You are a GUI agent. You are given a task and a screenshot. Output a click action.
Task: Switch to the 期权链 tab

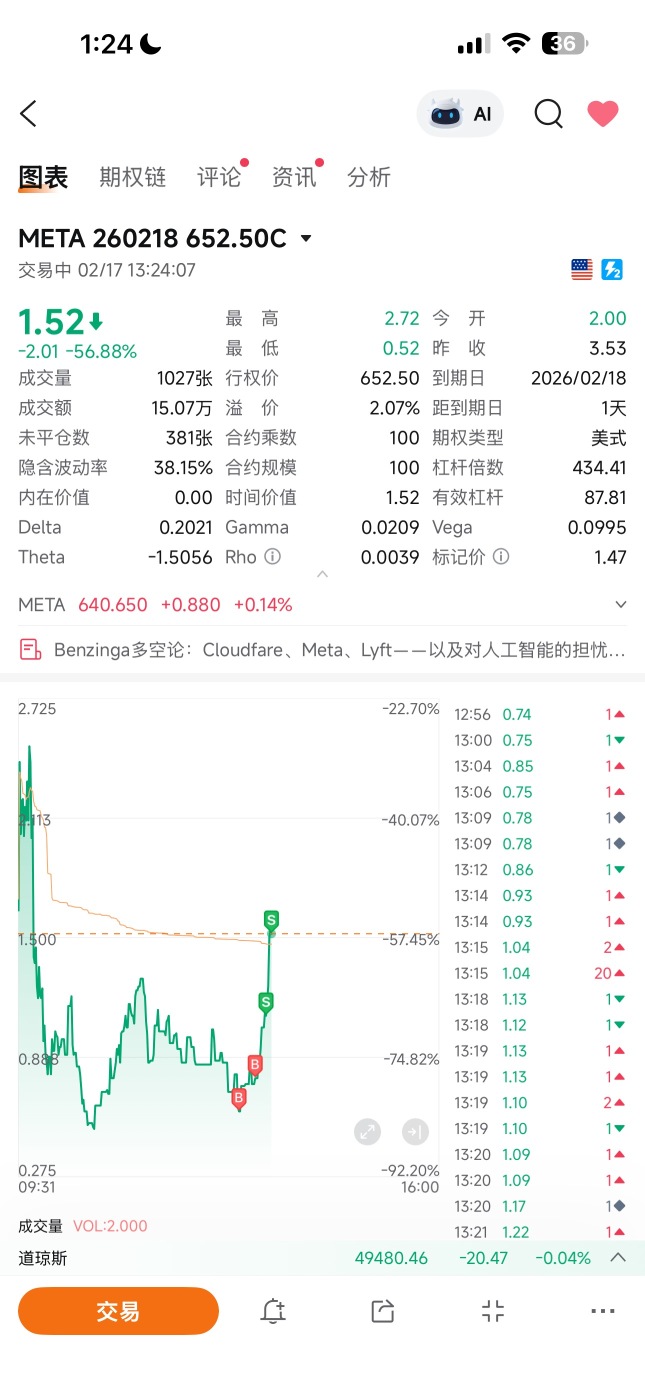tap(132, 177)
